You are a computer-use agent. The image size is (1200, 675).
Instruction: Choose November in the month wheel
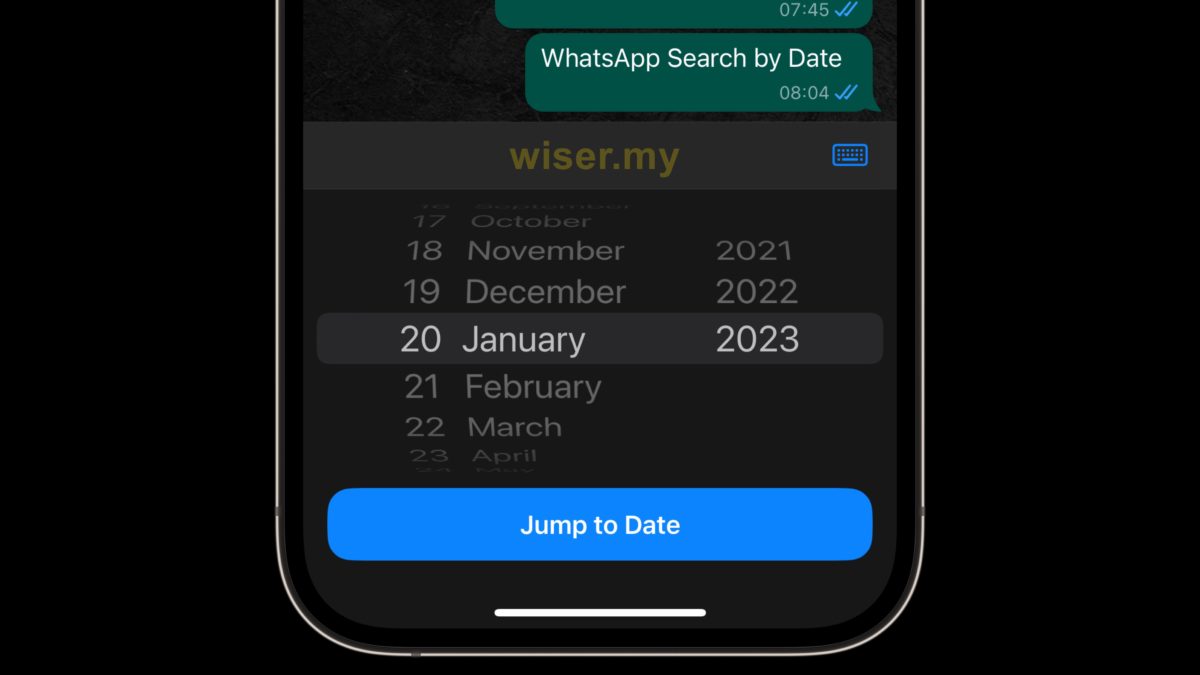pyautogui.click(x=546, y=251)
